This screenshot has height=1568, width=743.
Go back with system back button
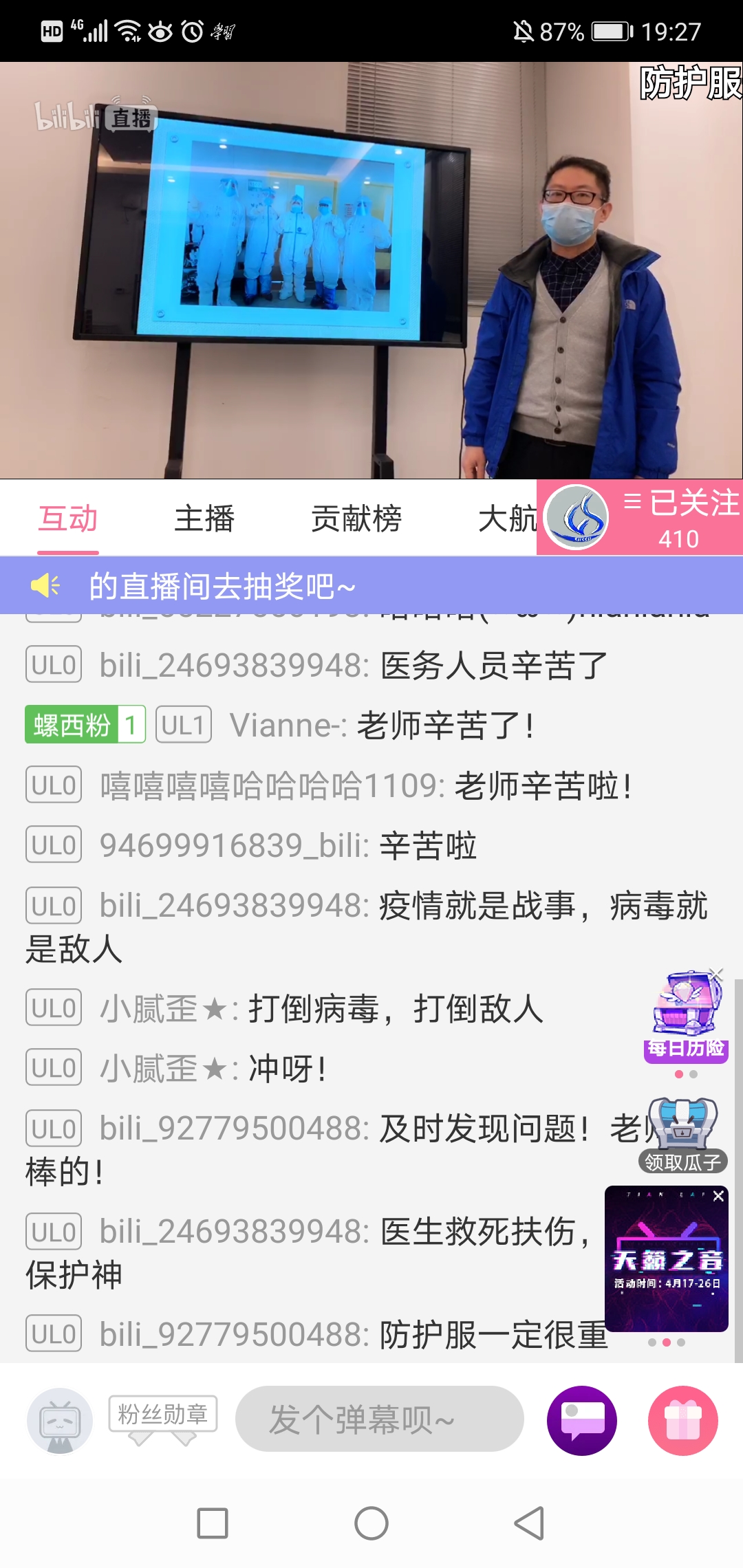[530, 1523]
